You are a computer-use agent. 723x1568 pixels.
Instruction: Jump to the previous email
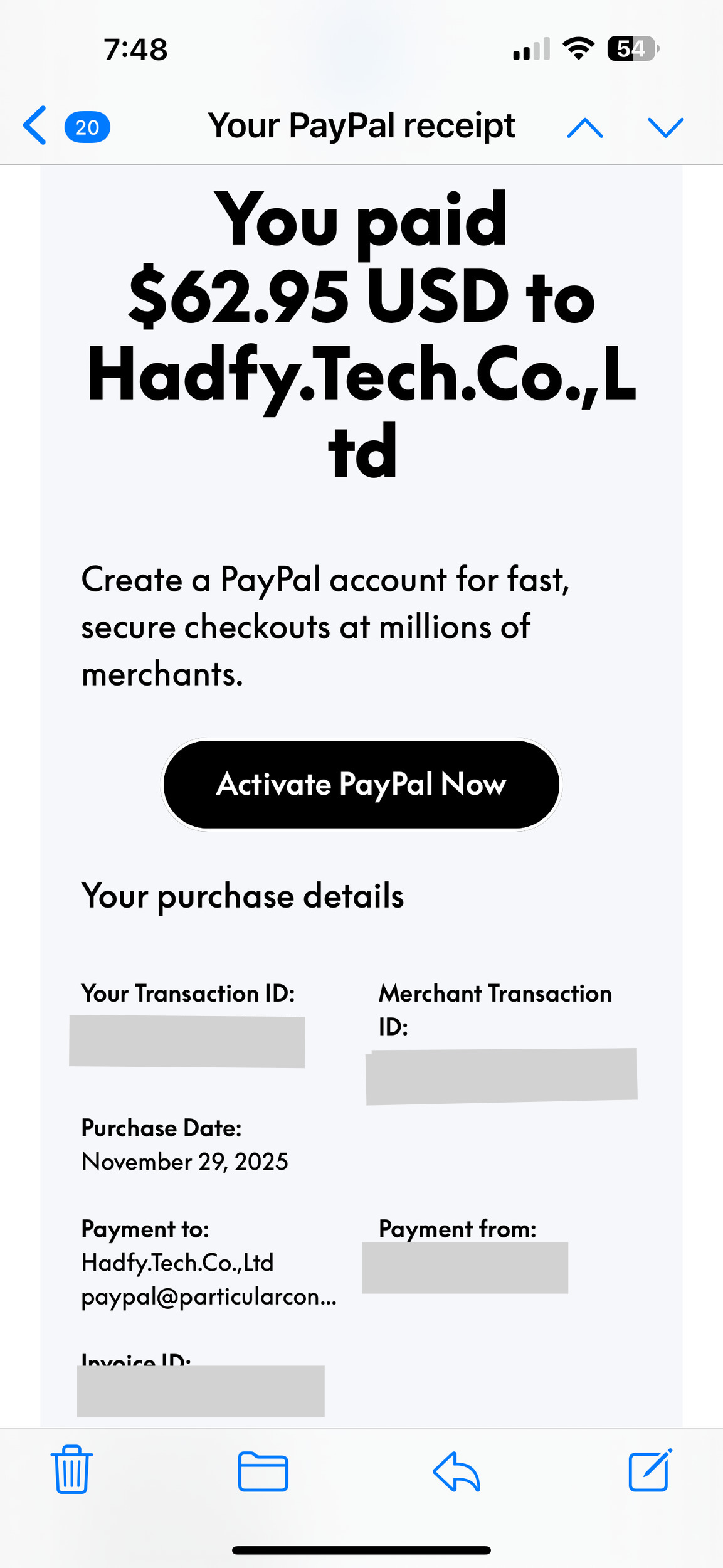coord(584,127)
